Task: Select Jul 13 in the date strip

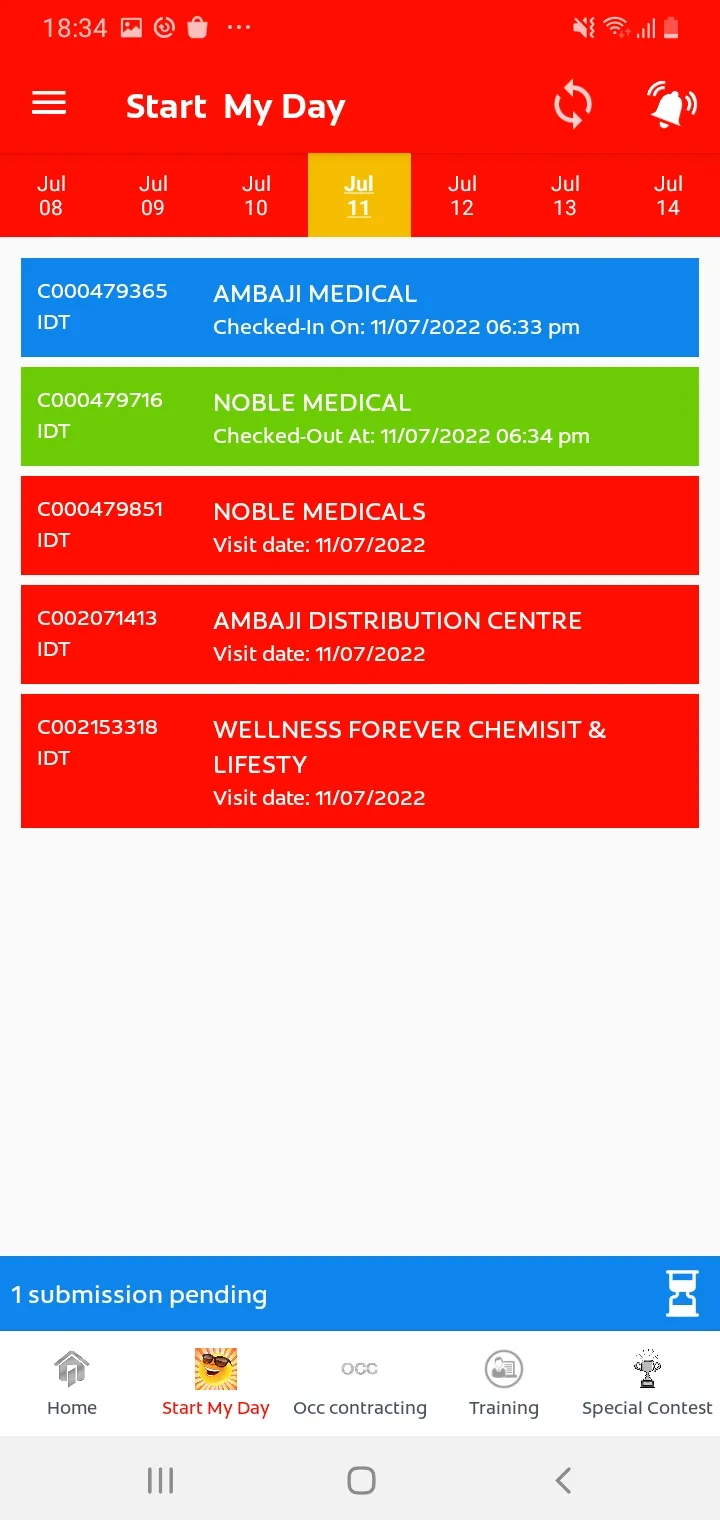Action: point(565,196)
